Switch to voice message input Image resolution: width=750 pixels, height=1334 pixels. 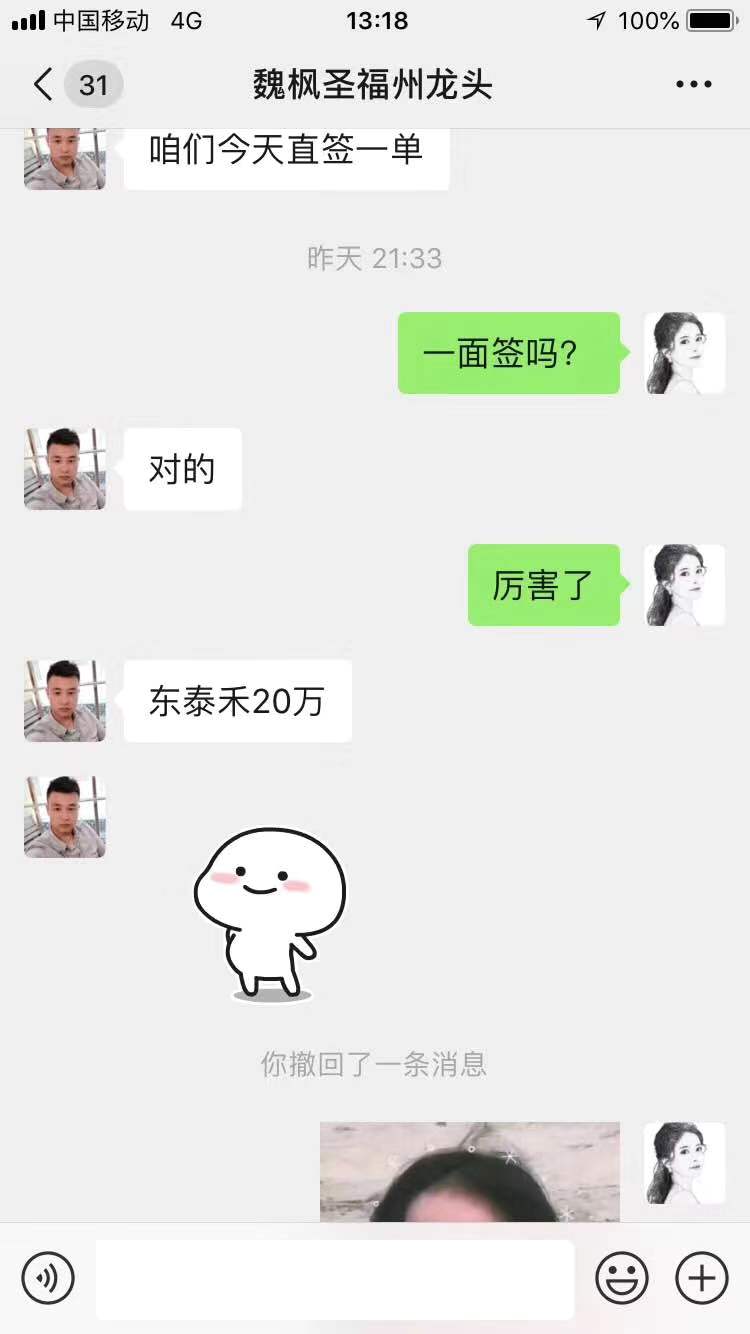(48, 1277)
